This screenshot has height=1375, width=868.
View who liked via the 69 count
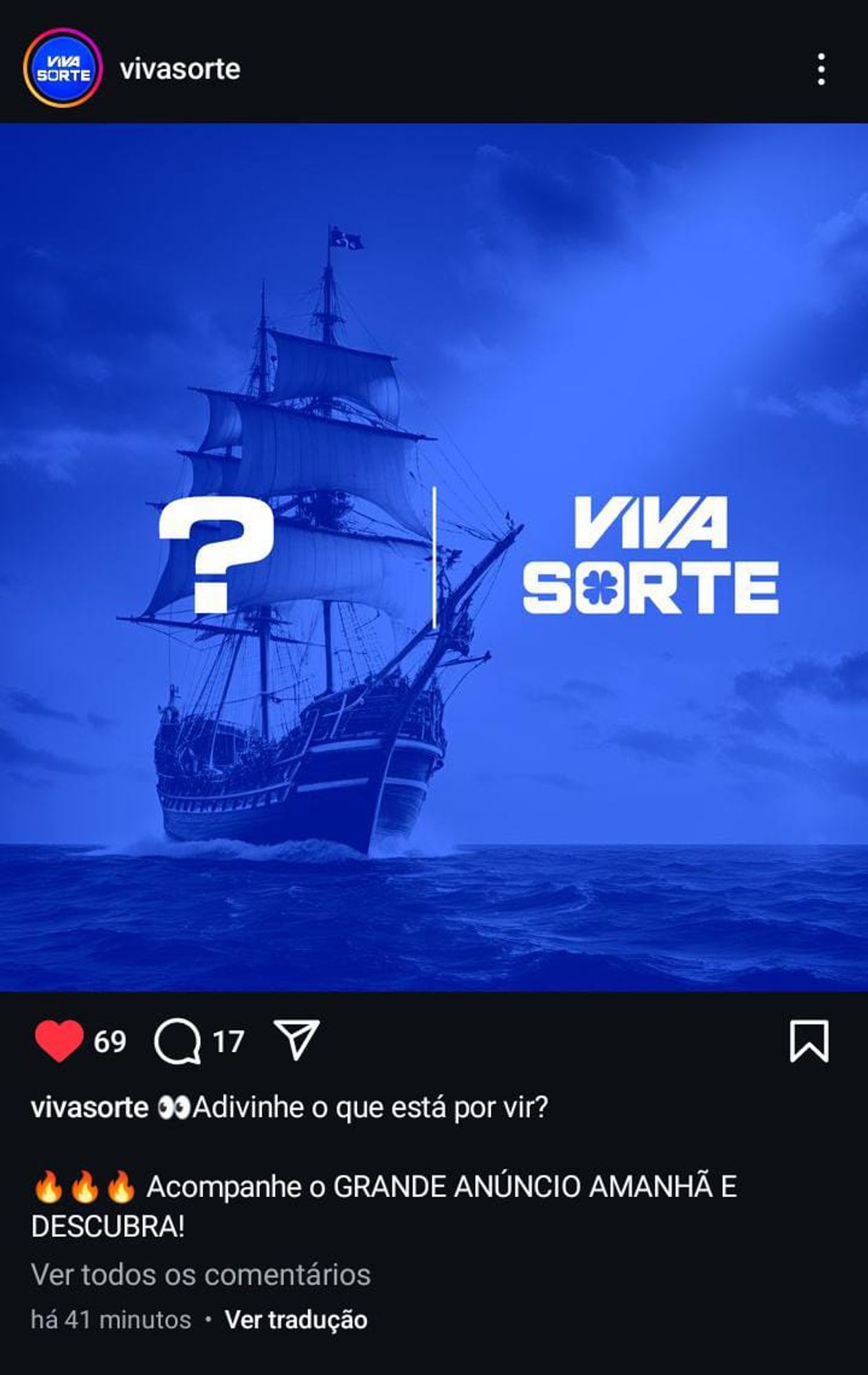(x=110, y=1042)
